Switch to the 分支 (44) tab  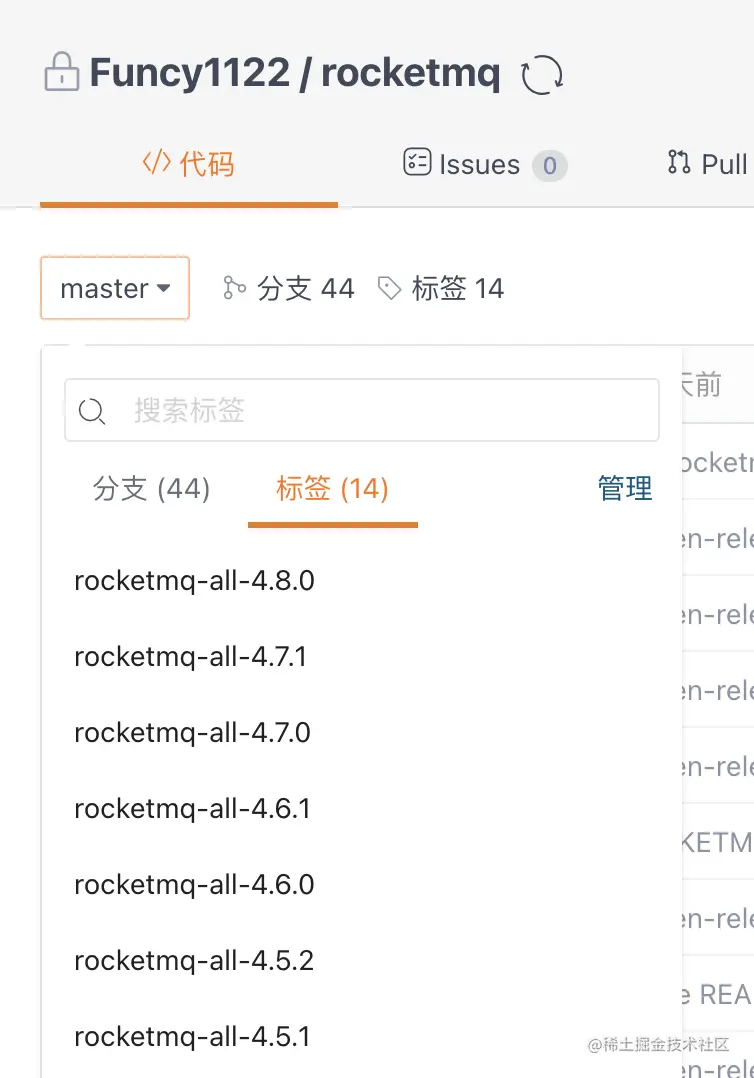pyautogui.click(x=151, y=489)
